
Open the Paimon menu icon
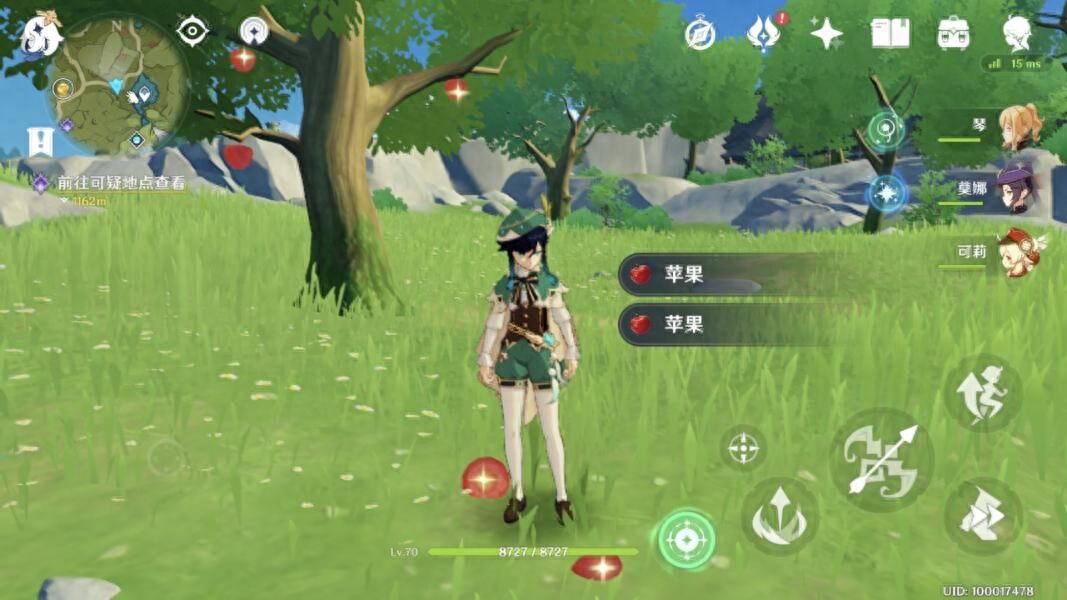(x=40, y=34)
